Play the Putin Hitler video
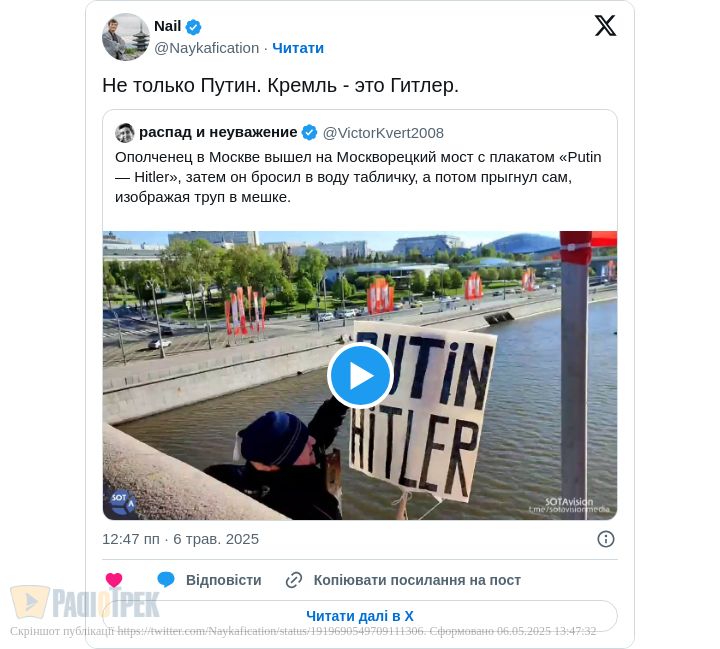Screen dimensions: 720x649 360,375
